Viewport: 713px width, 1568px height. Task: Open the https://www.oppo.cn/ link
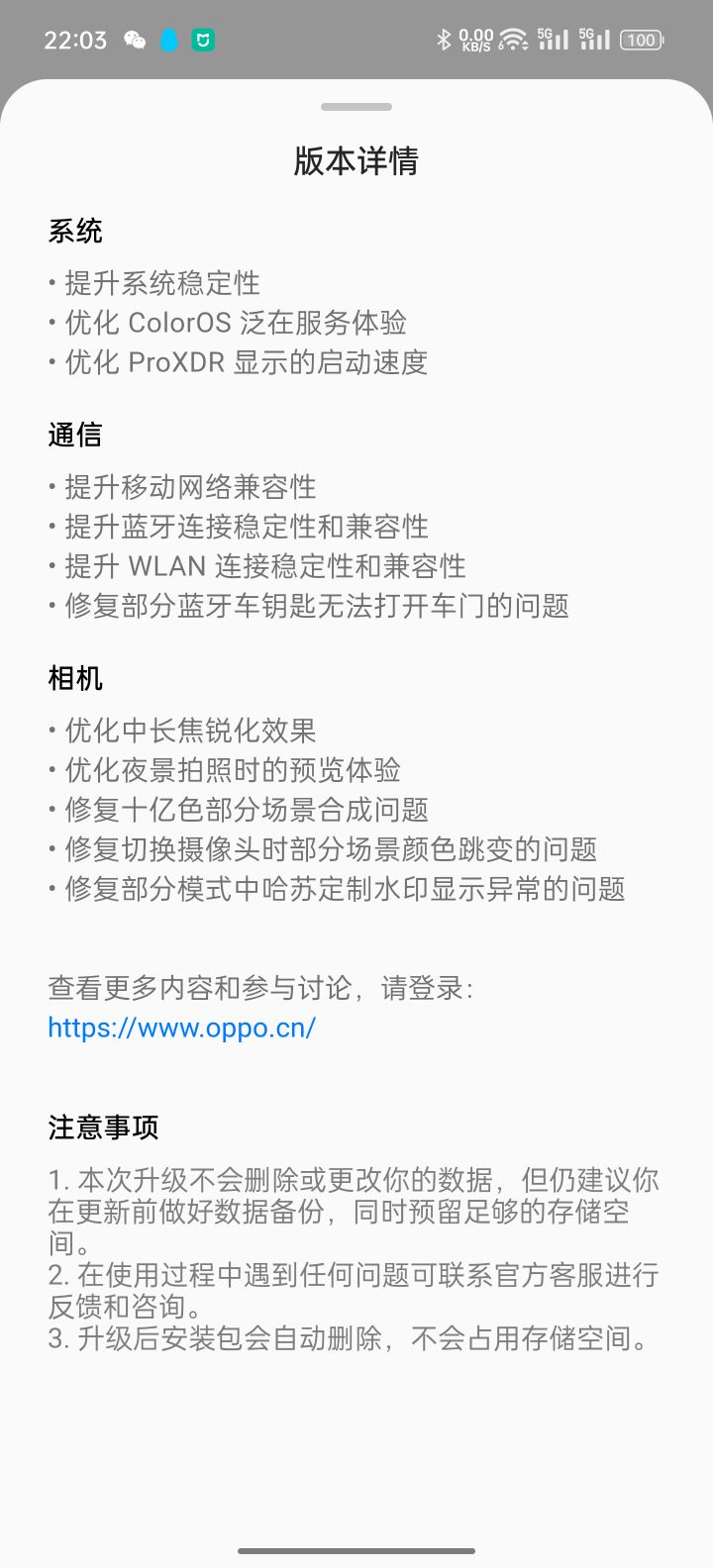(181, 1028)
